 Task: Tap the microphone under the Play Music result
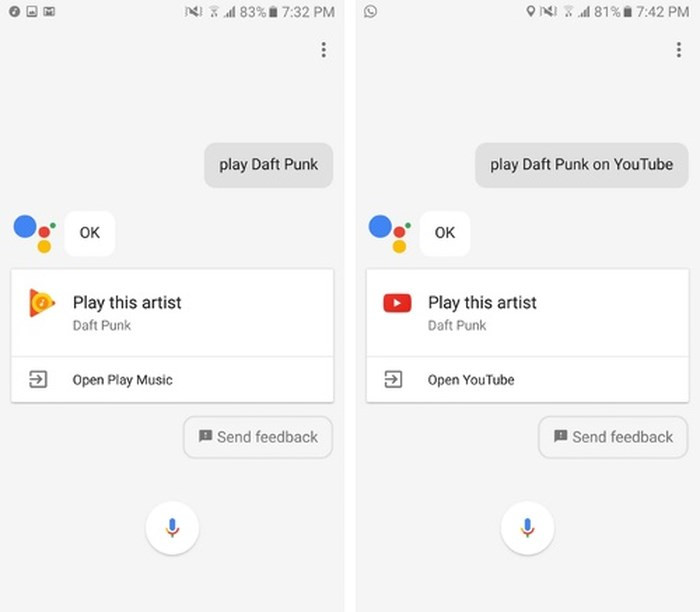pos(172,527)
